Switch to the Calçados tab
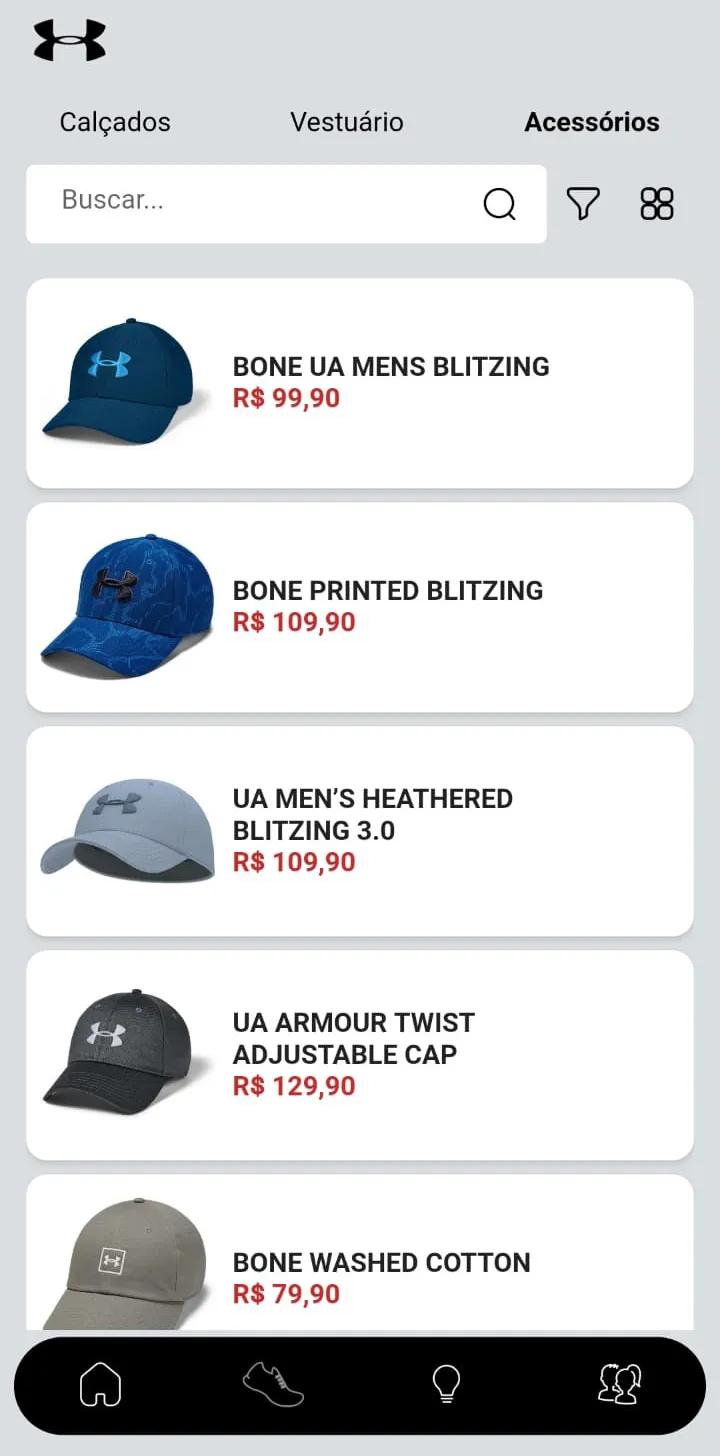The width and height of the screenshot is (720, 1456). point(115,122)
